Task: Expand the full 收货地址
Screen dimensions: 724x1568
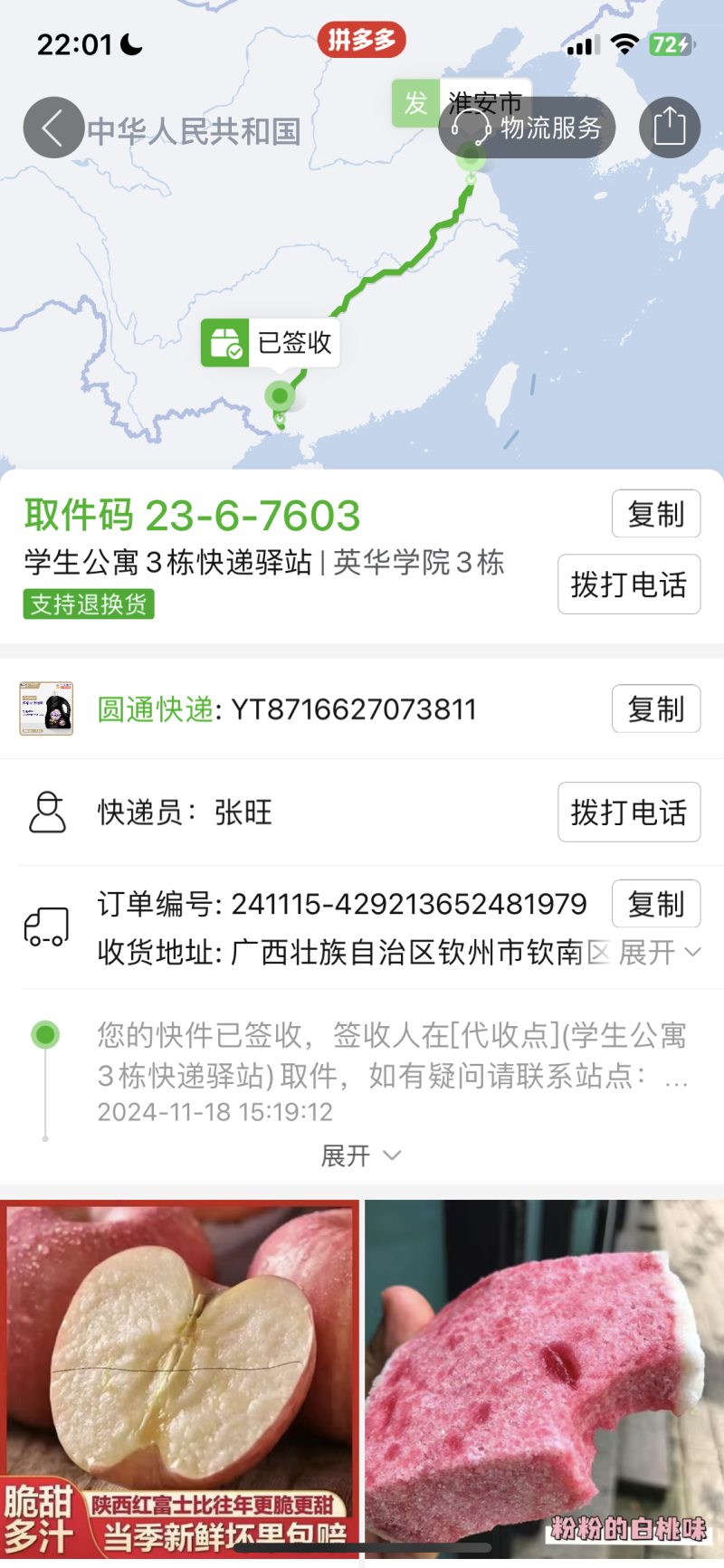Action: 660,952
